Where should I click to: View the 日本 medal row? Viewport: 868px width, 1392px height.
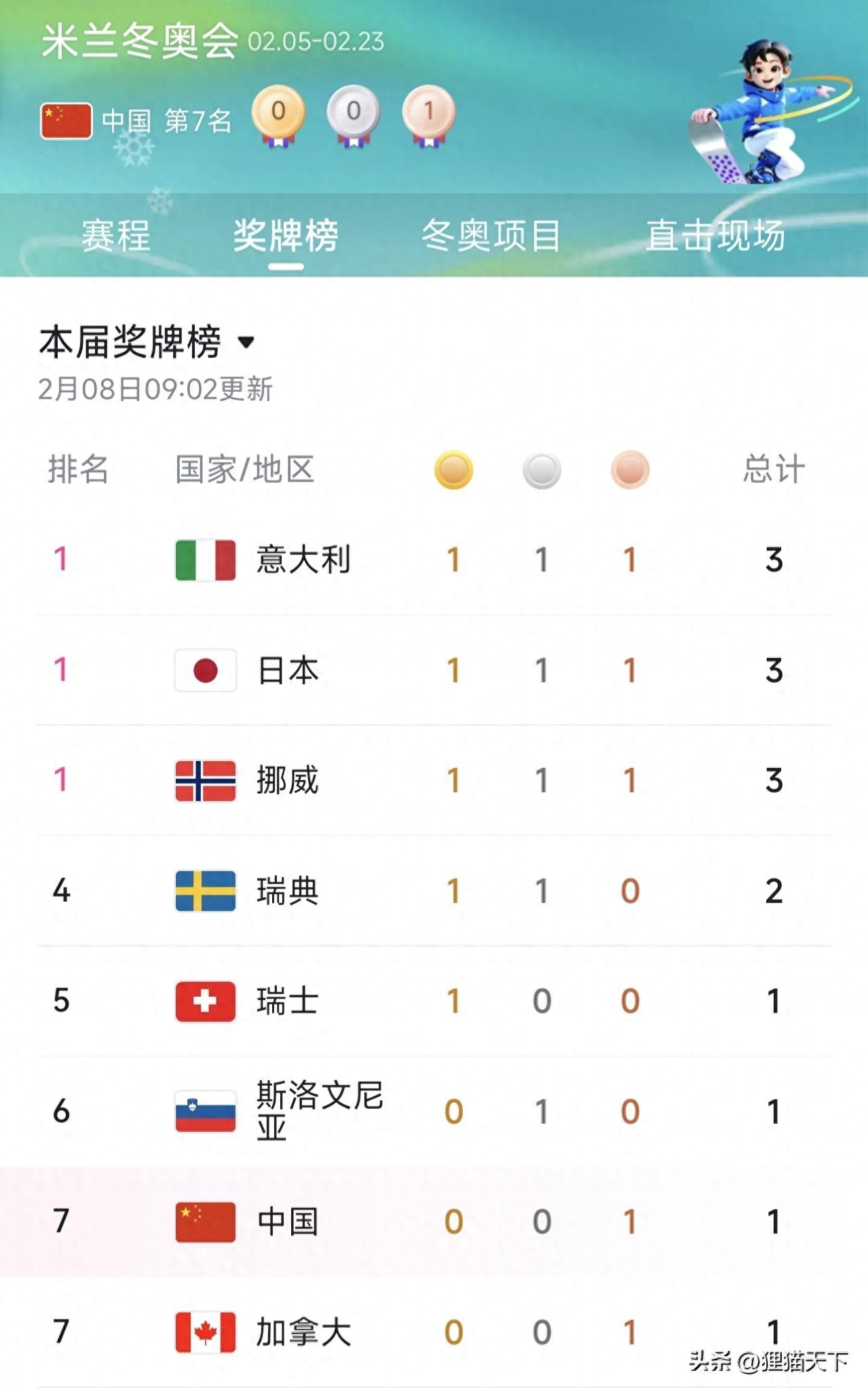point(434,671)
